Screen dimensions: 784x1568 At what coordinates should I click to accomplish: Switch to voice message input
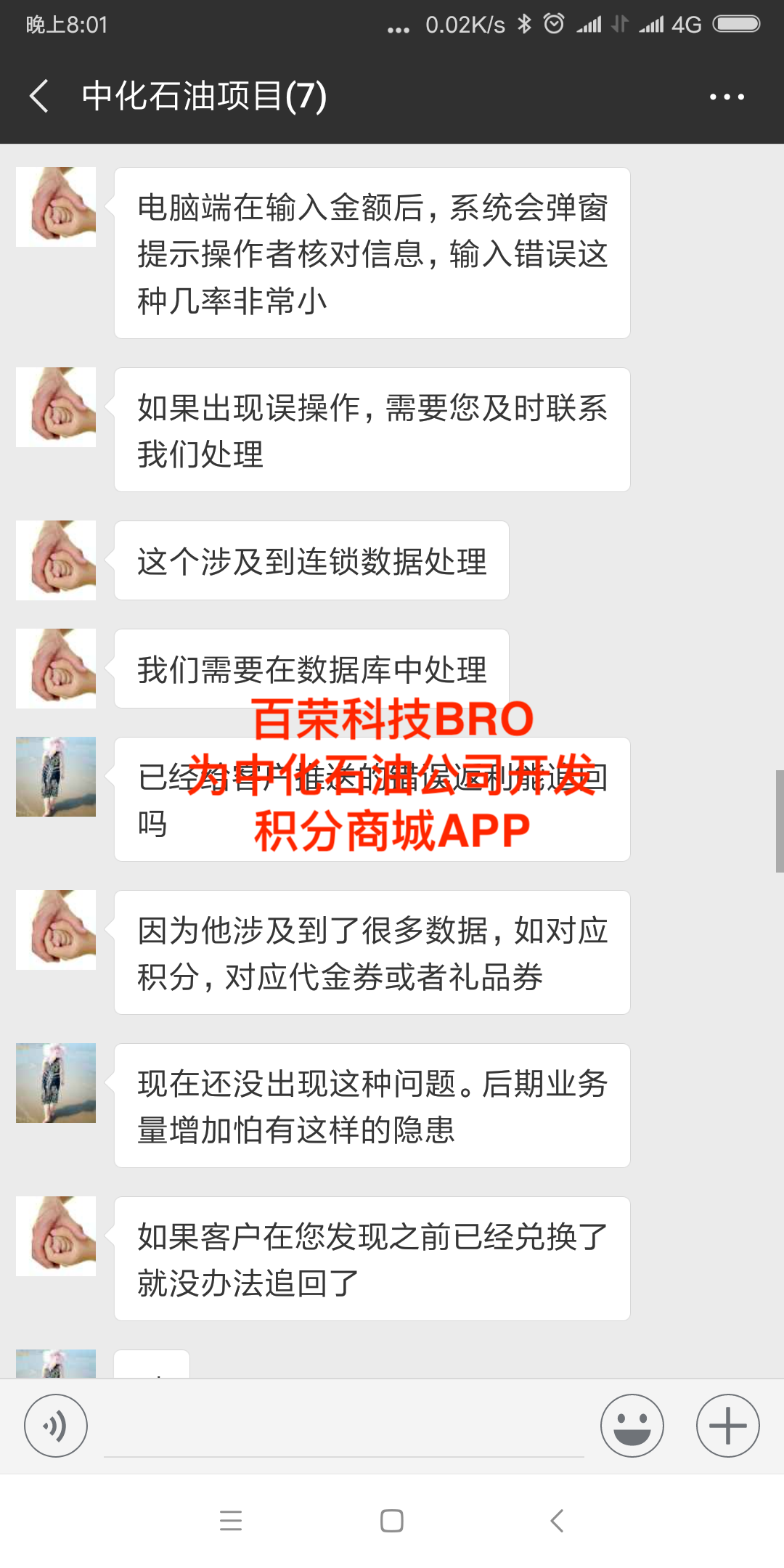[56, 1426]
